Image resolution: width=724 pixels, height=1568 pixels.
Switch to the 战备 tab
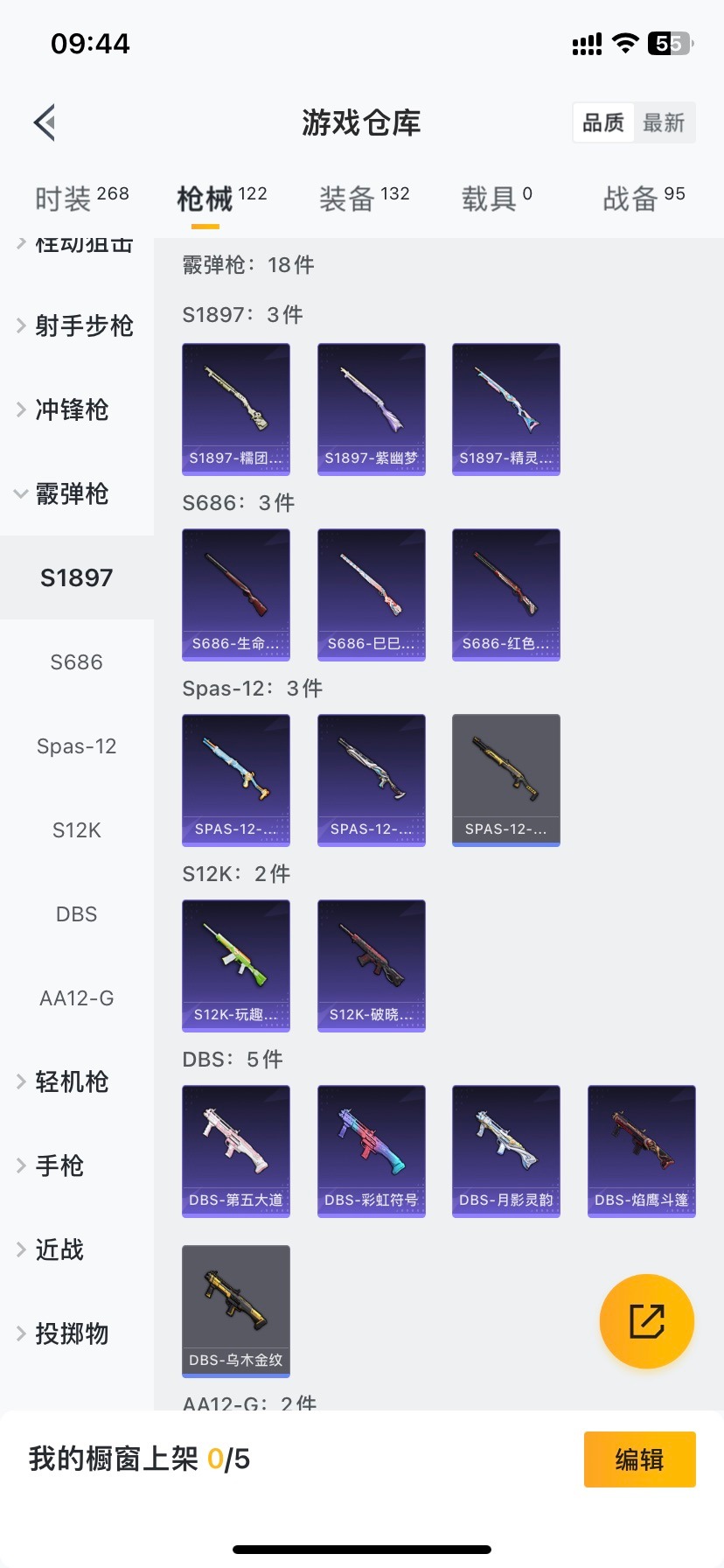coord(644,199)
